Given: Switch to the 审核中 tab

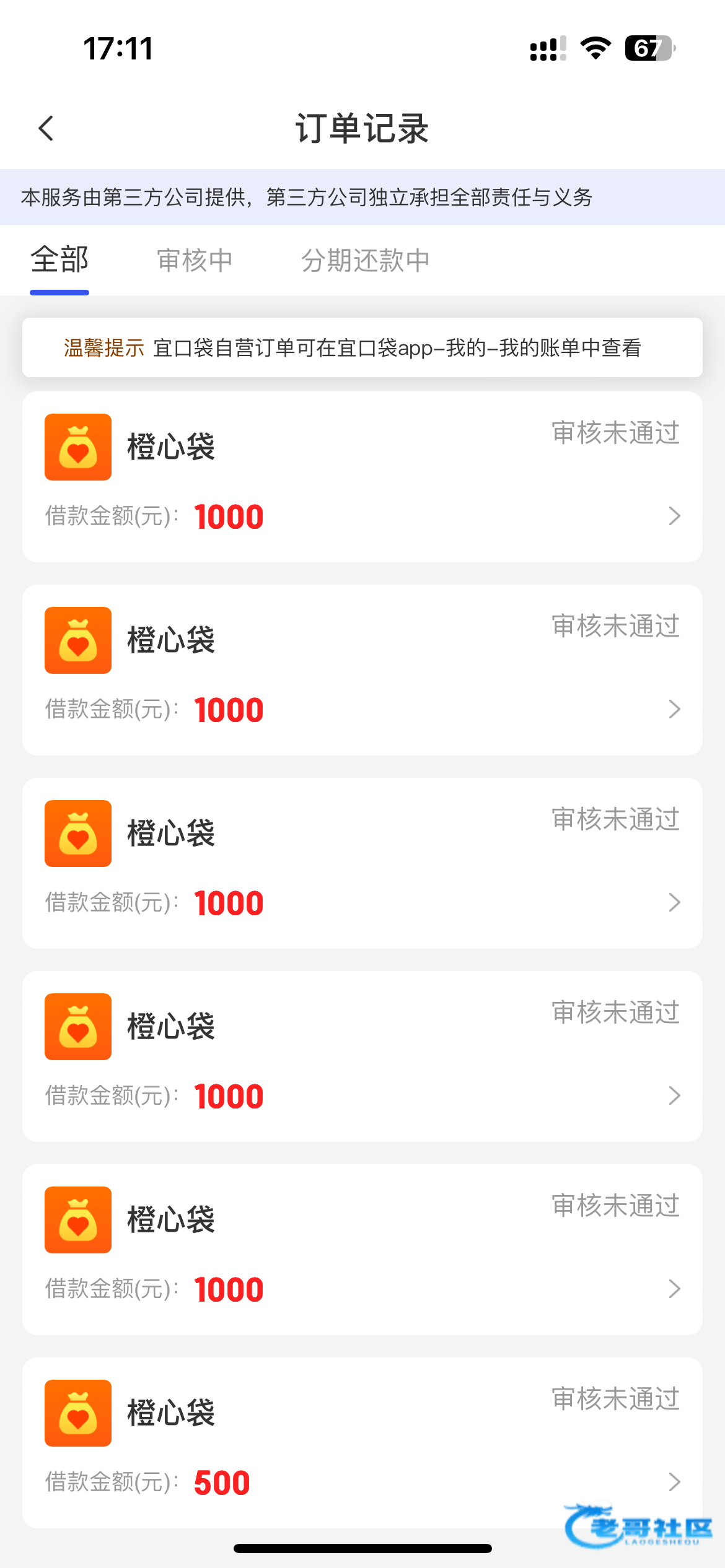Looking at the screenshot, I should tap(195, 260).
